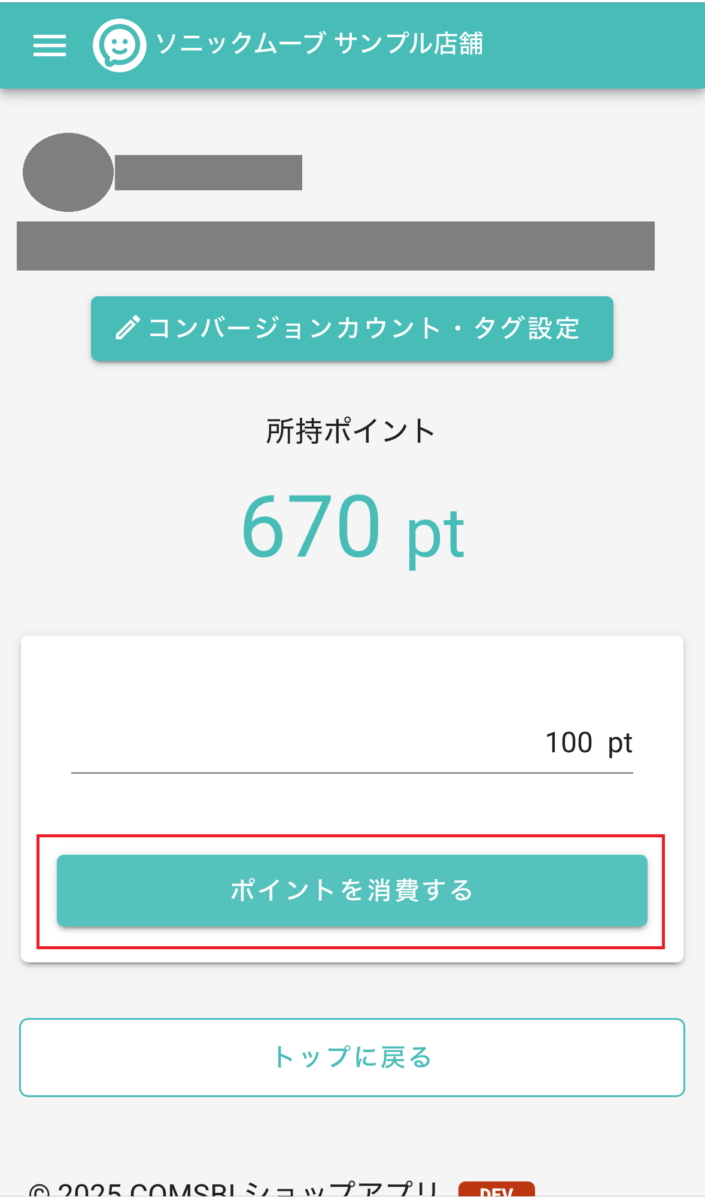Go back with トップに戻る

(352, 1057)
